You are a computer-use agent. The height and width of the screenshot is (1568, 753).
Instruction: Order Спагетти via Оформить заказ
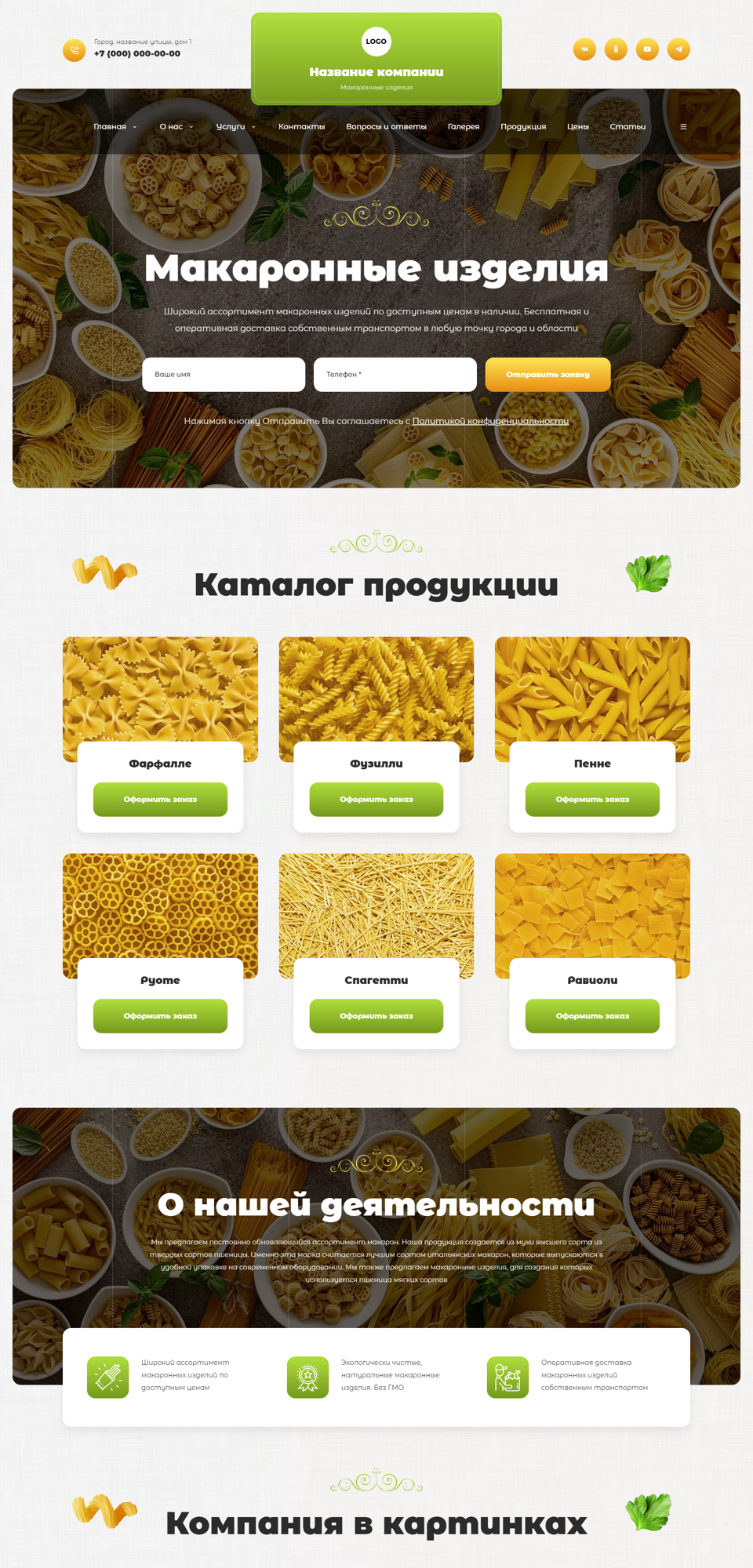(376, 1016)
